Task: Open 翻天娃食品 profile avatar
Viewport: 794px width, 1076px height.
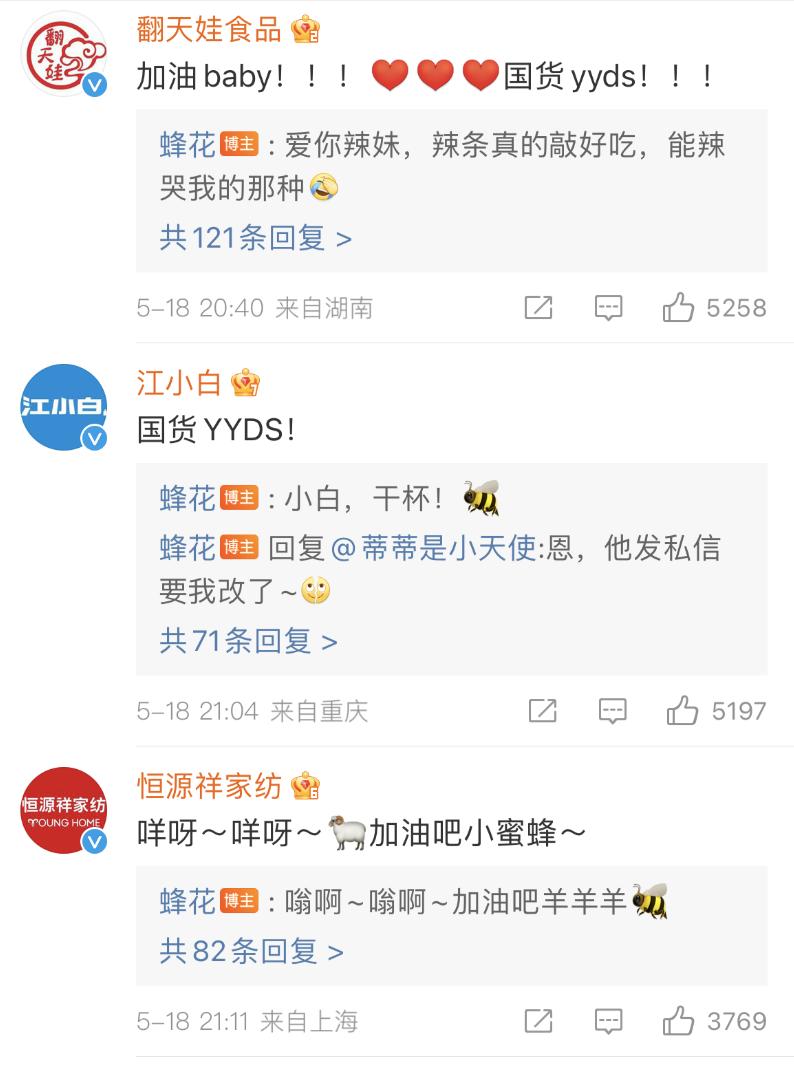Action: coord(64,53)
